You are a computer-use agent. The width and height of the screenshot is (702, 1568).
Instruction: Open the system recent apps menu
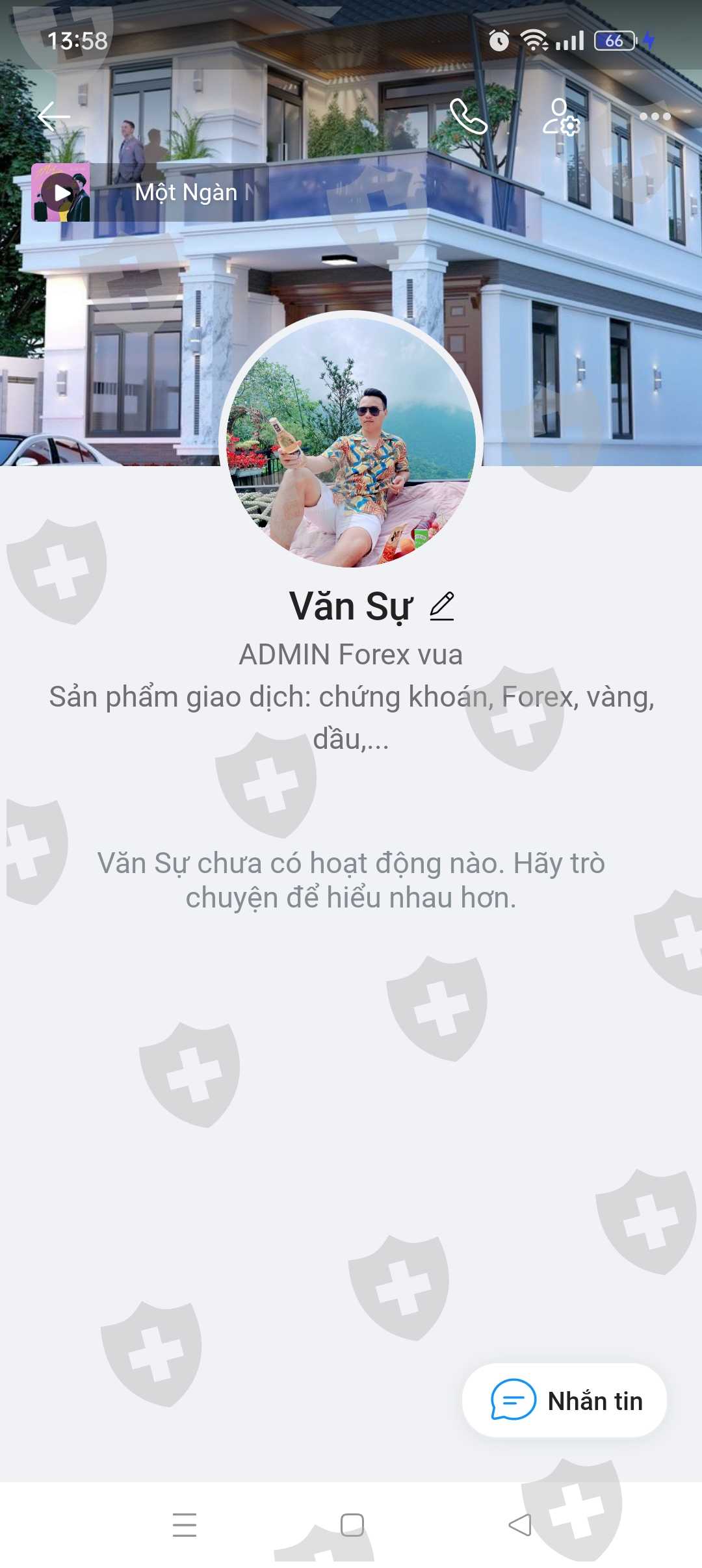pyautogui.click(x=185, y=1525)
